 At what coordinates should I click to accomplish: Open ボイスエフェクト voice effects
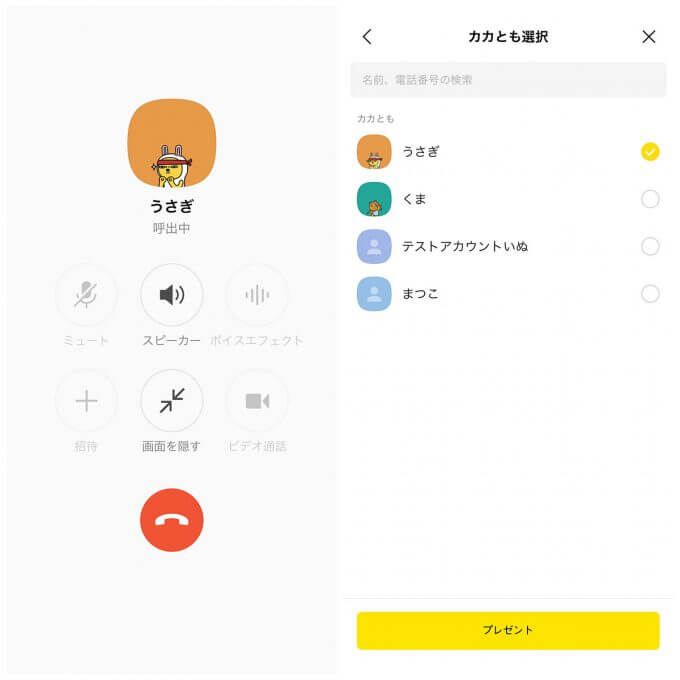pyautogui.click(x=257, y=295)
